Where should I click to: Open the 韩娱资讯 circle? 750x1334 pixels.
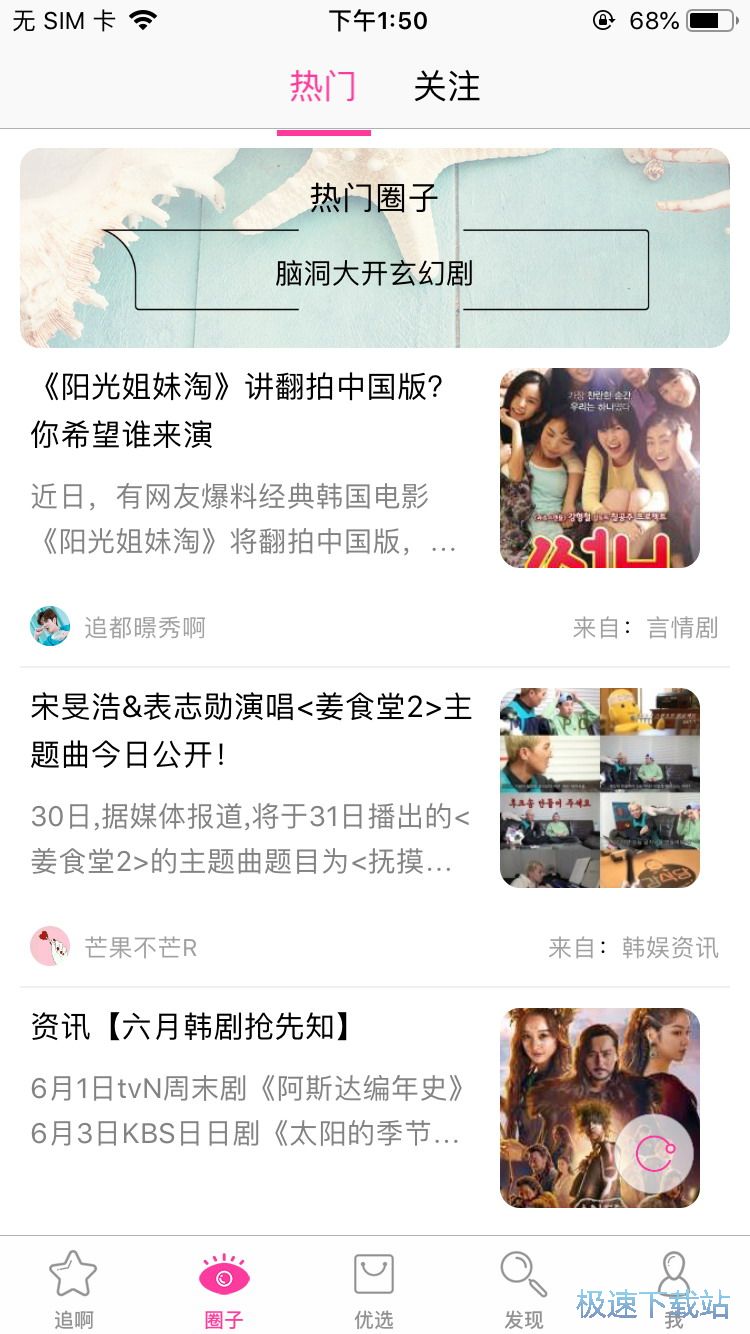point(669,947)
